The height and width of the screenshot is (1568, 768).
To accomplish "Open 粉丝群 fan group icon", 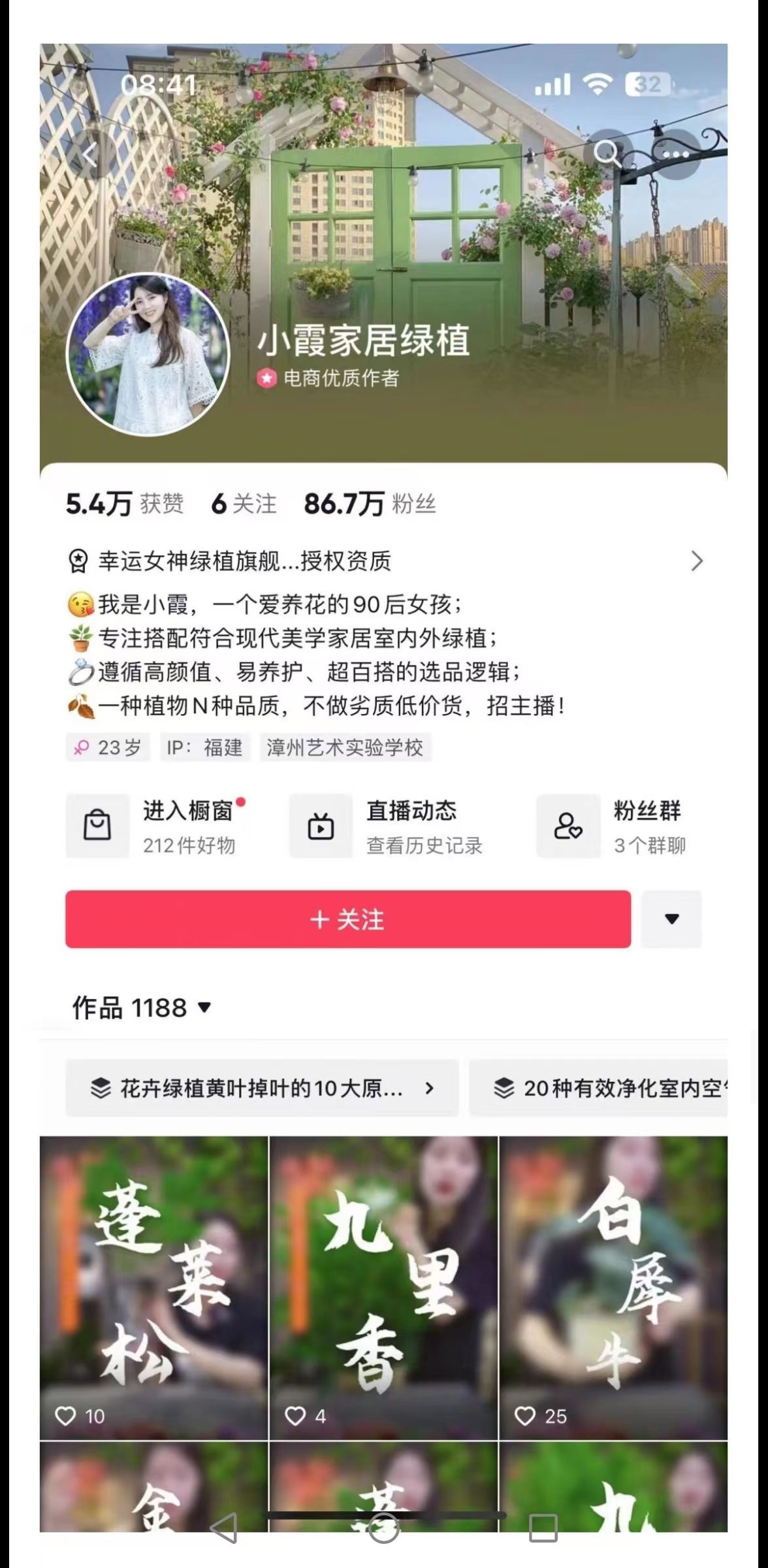I will click(x=568, y=826).
